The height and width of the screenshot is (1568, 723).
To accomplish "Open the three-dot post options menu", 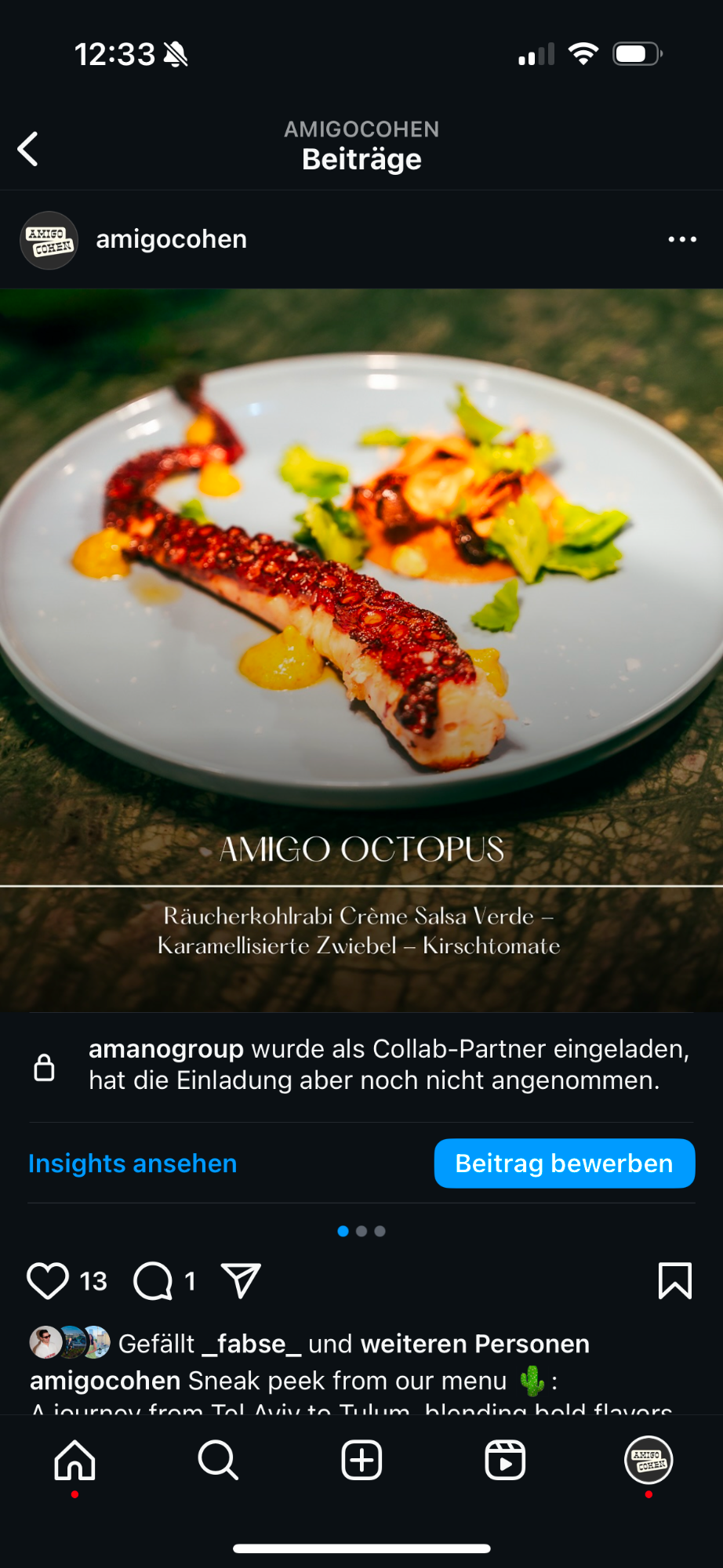I will coord(682,239).
